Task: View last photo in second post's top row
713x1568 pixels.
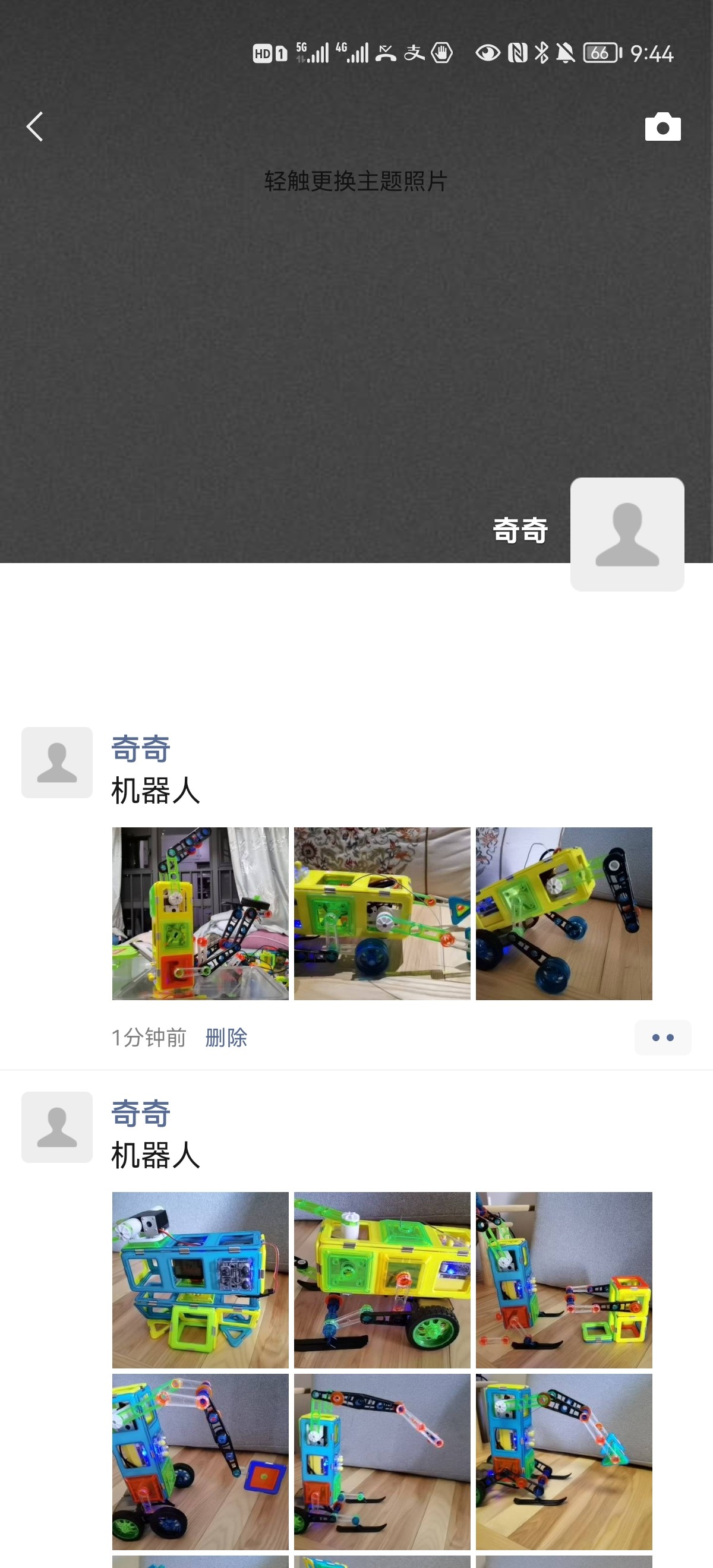Action: click(563, 1279)
